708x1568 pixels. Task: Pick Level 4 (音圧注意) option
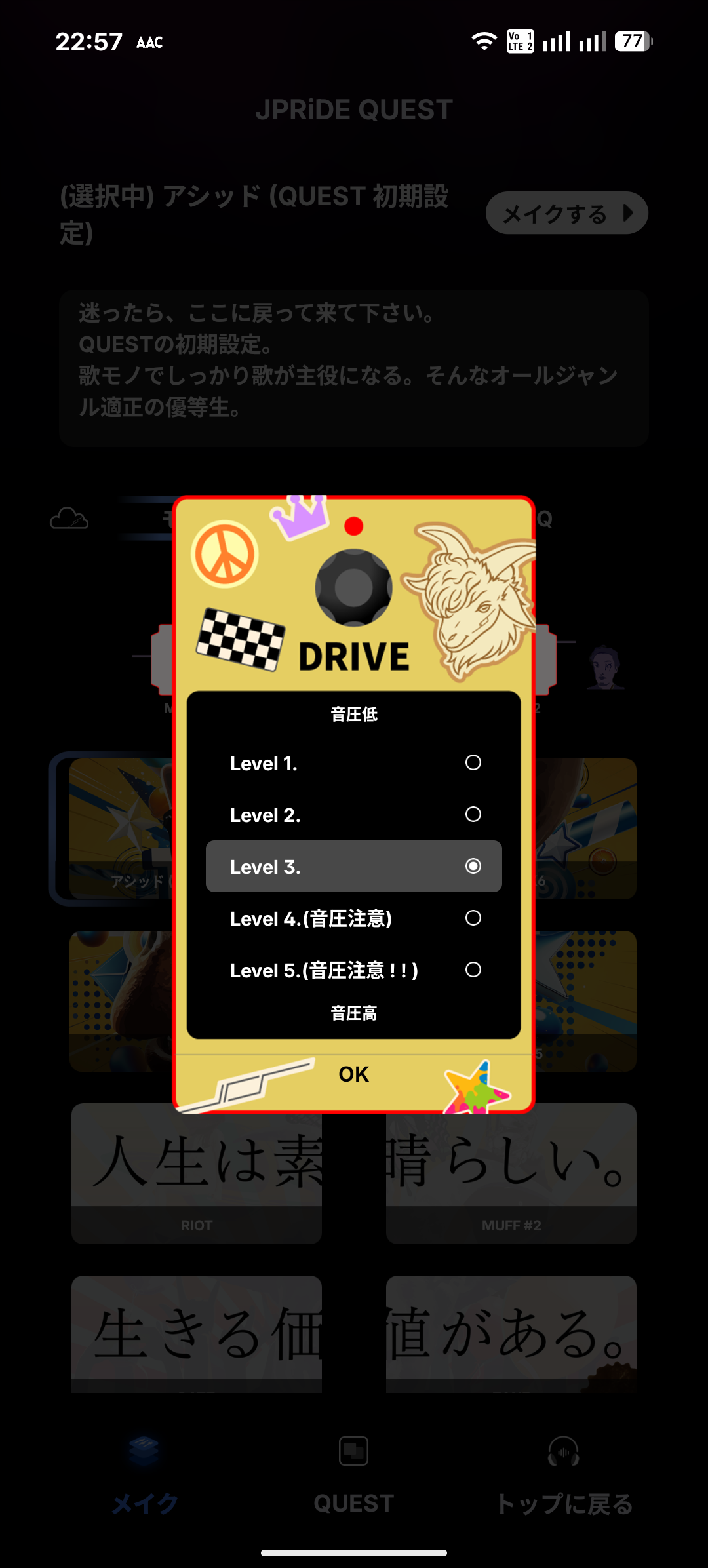354,918
